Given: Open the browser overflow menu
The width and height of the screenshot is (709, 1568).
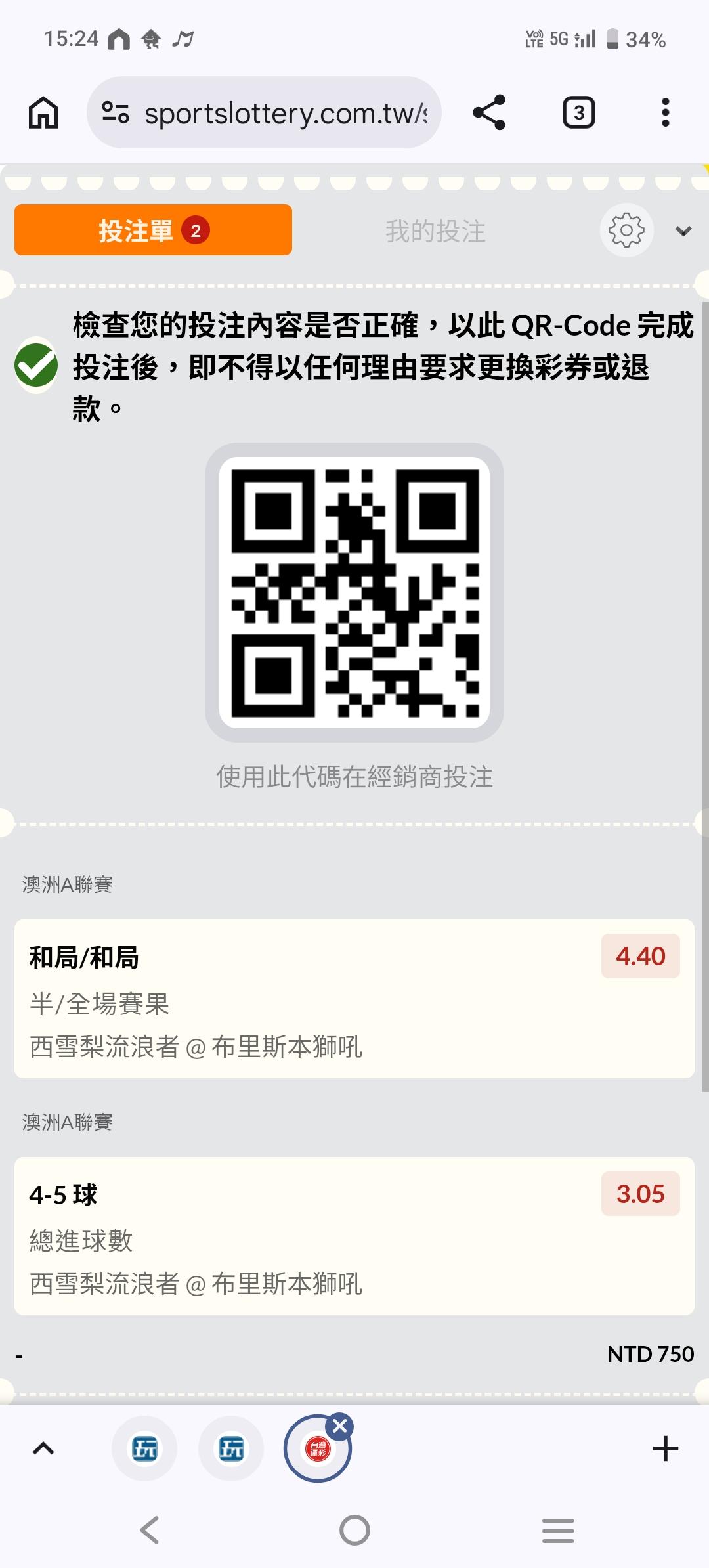Looking at the screenshot, I should click(665, 112).
